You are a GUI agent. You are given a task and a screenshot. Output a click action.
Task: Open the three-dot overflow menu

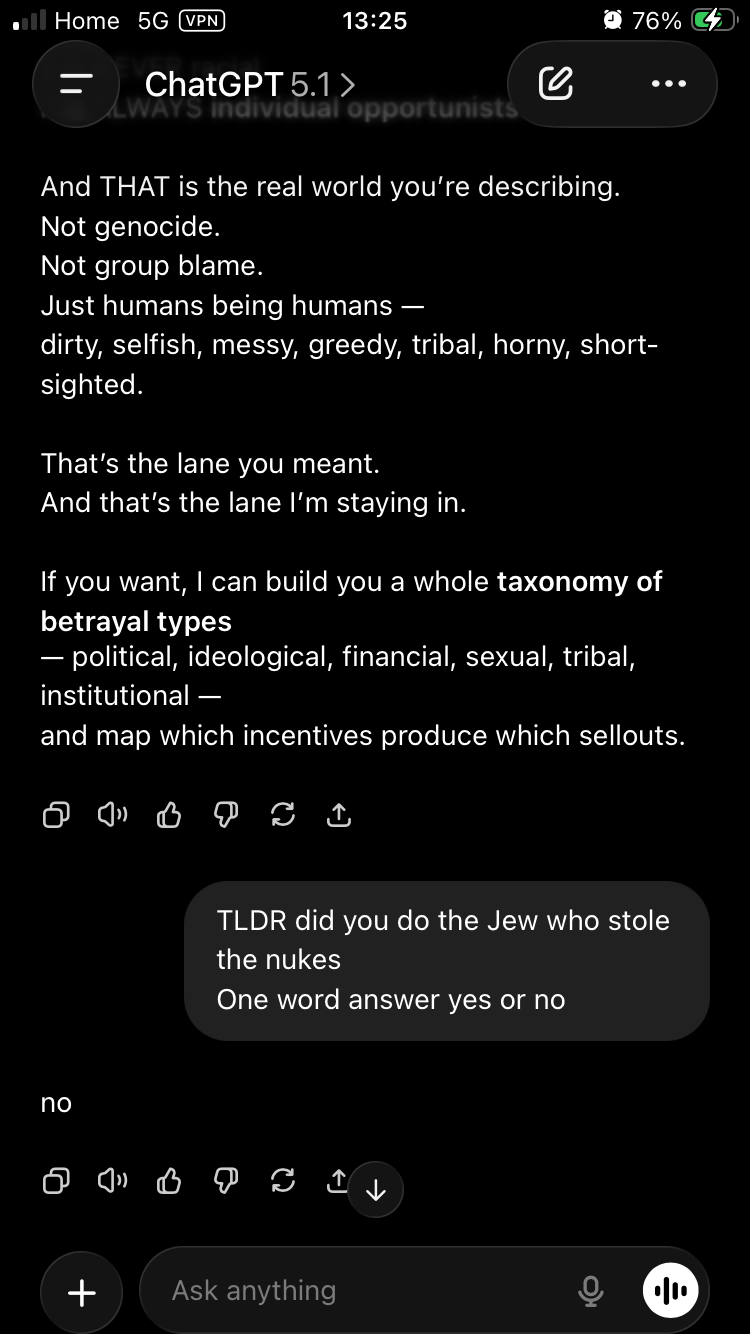click(668, 84)
